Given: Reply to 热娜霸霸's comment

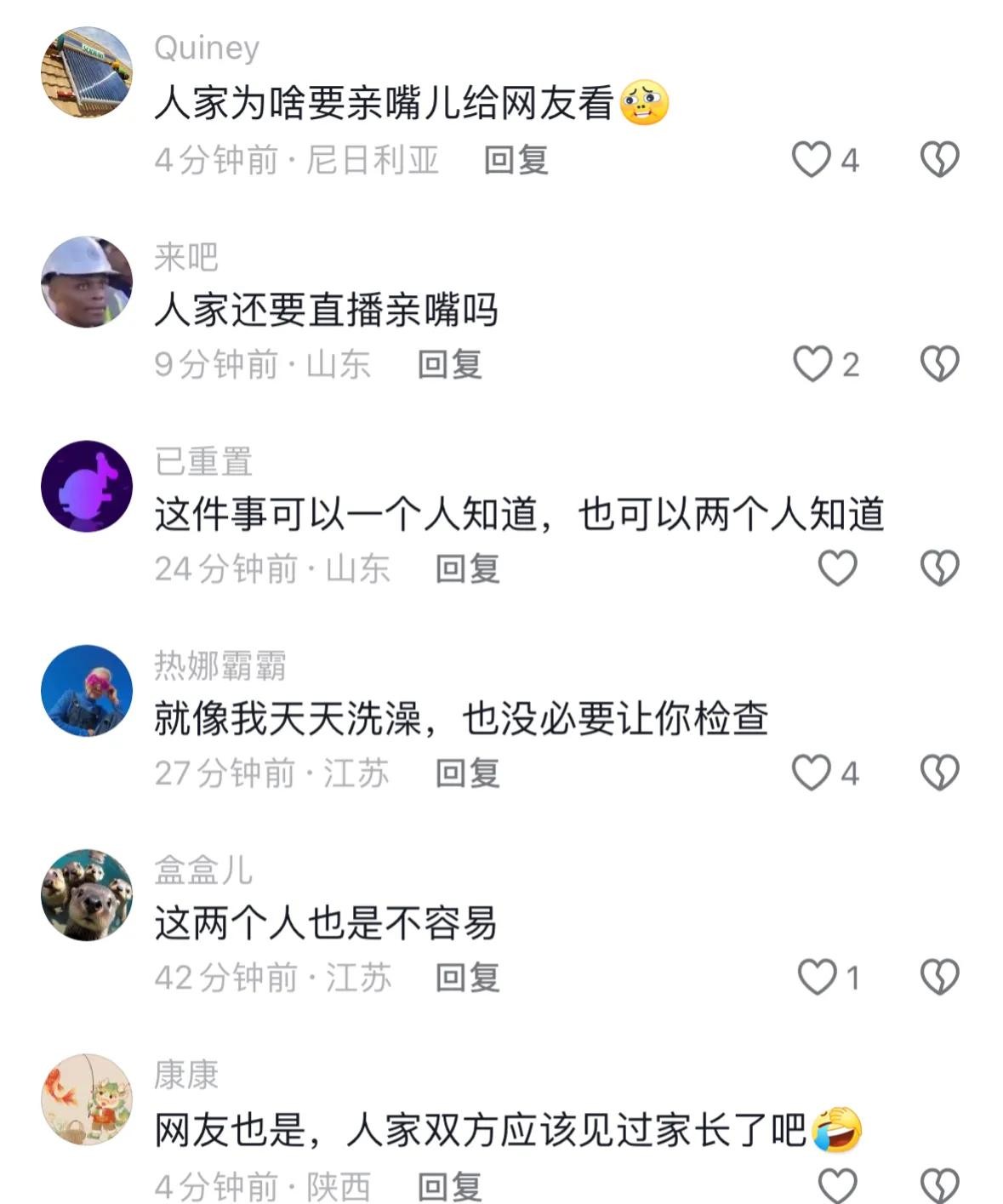Looking at the screenshot, I should pyautogui.click(x=467, y=773).
